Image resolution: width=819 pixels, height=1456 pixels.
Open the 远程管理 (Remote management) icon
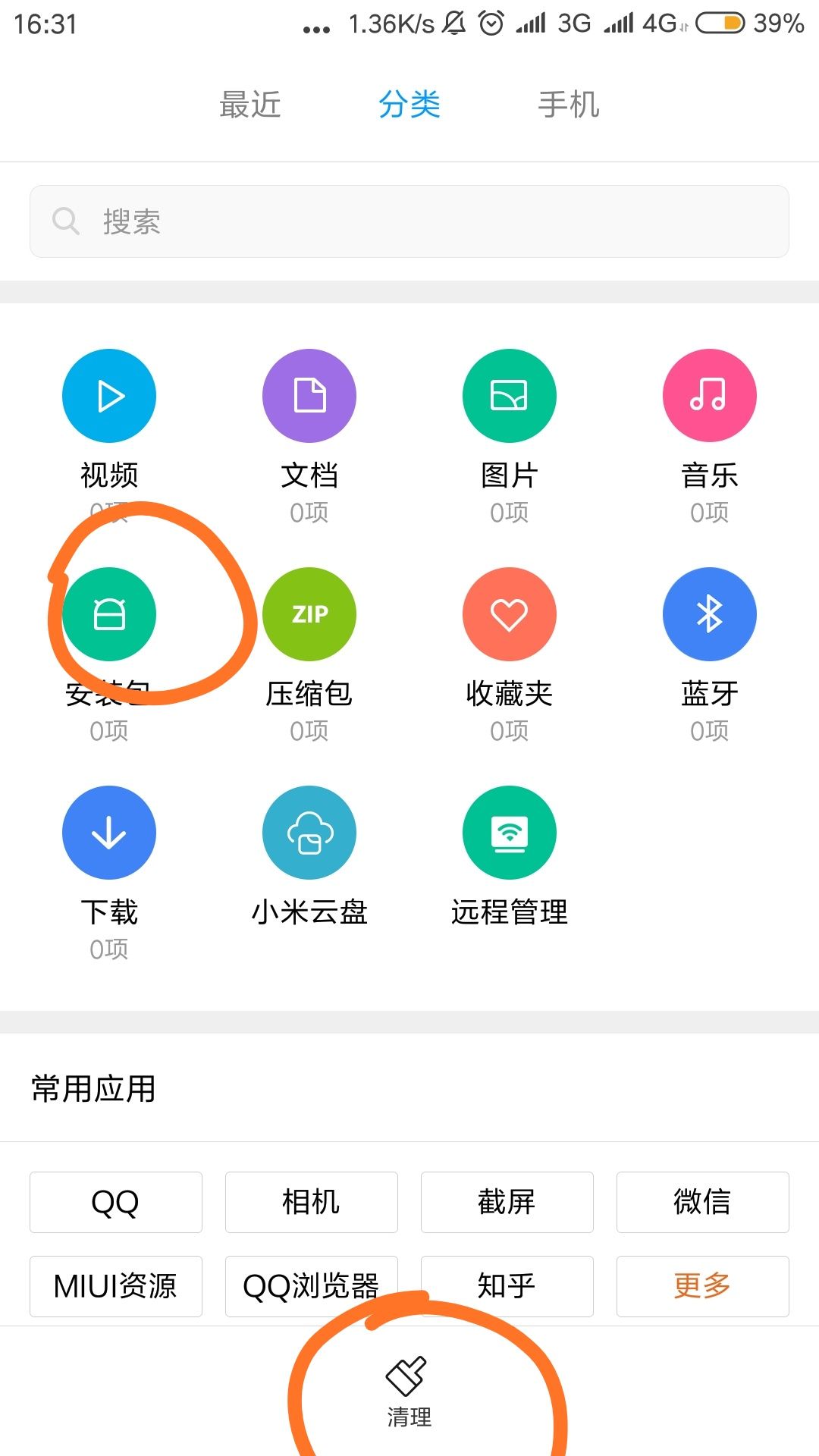click(509, 832)
